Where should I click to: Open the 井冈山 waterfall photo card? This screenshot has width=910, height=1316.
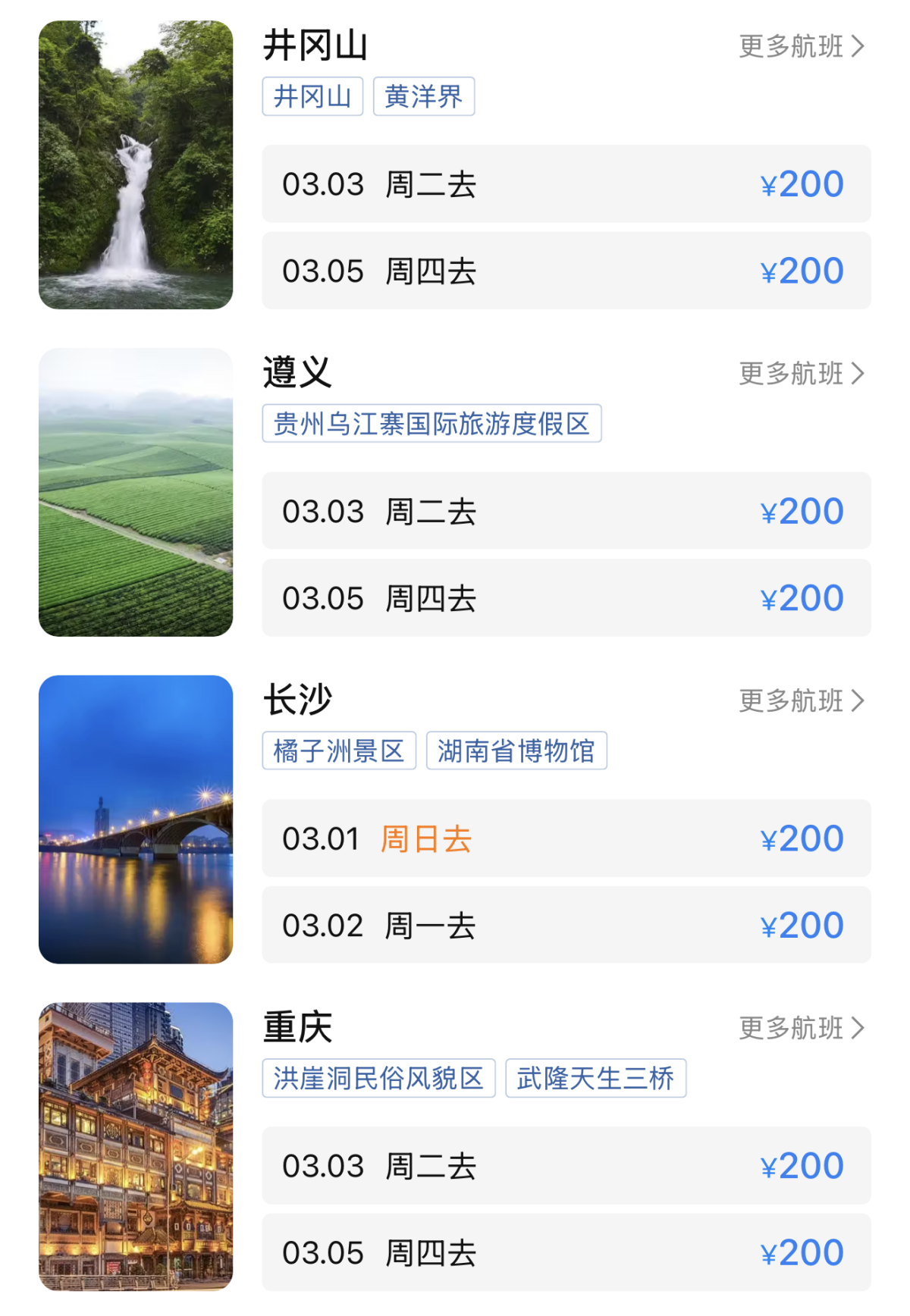[x=136, y=164]
